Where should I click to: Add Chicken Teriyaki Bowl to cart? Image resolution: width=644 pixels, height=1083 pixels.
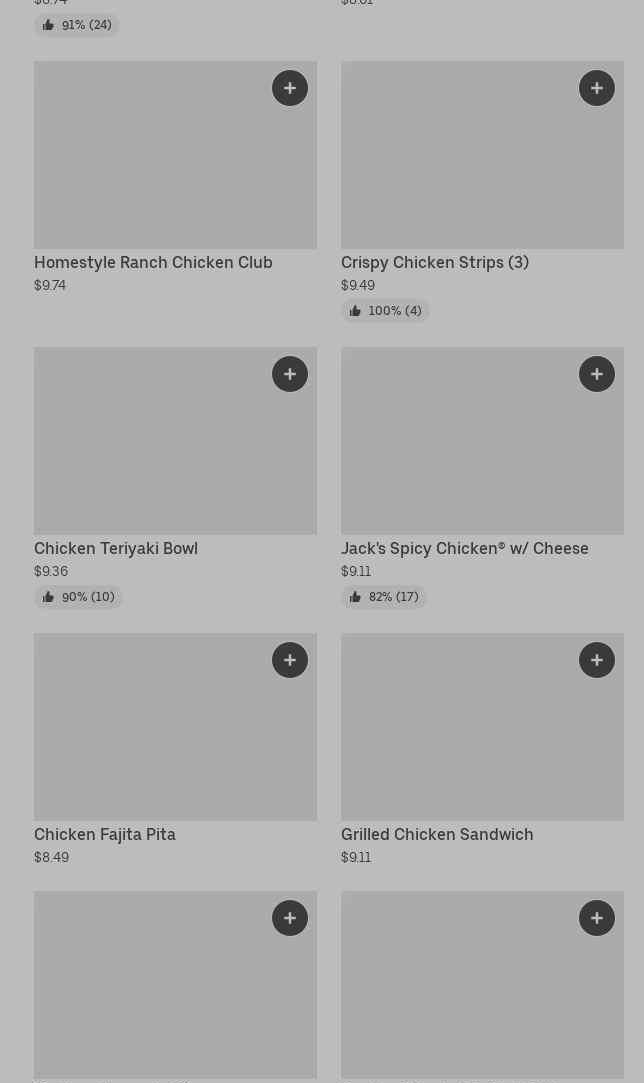pos(290,374)
